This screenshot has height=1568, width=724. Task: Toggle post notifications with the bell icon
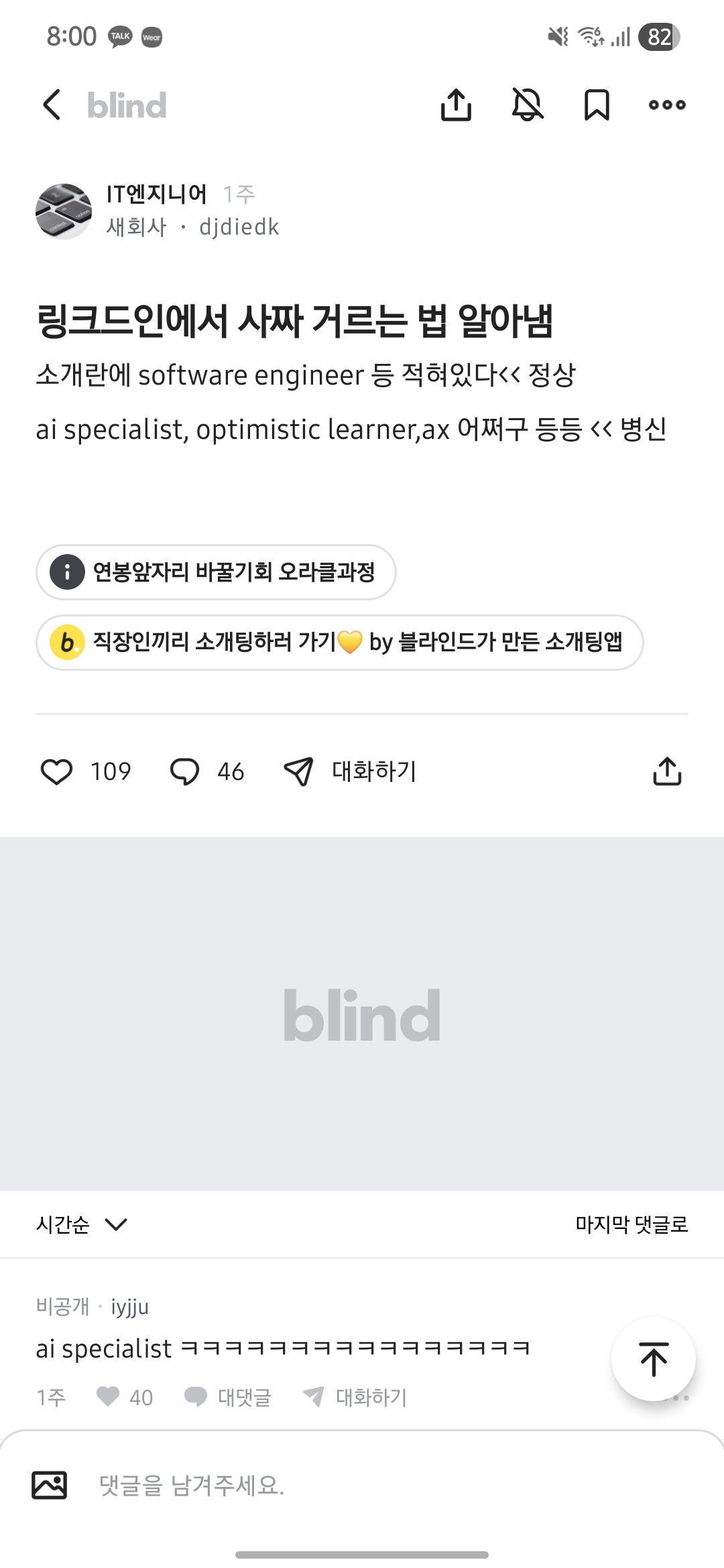(528, 105)
